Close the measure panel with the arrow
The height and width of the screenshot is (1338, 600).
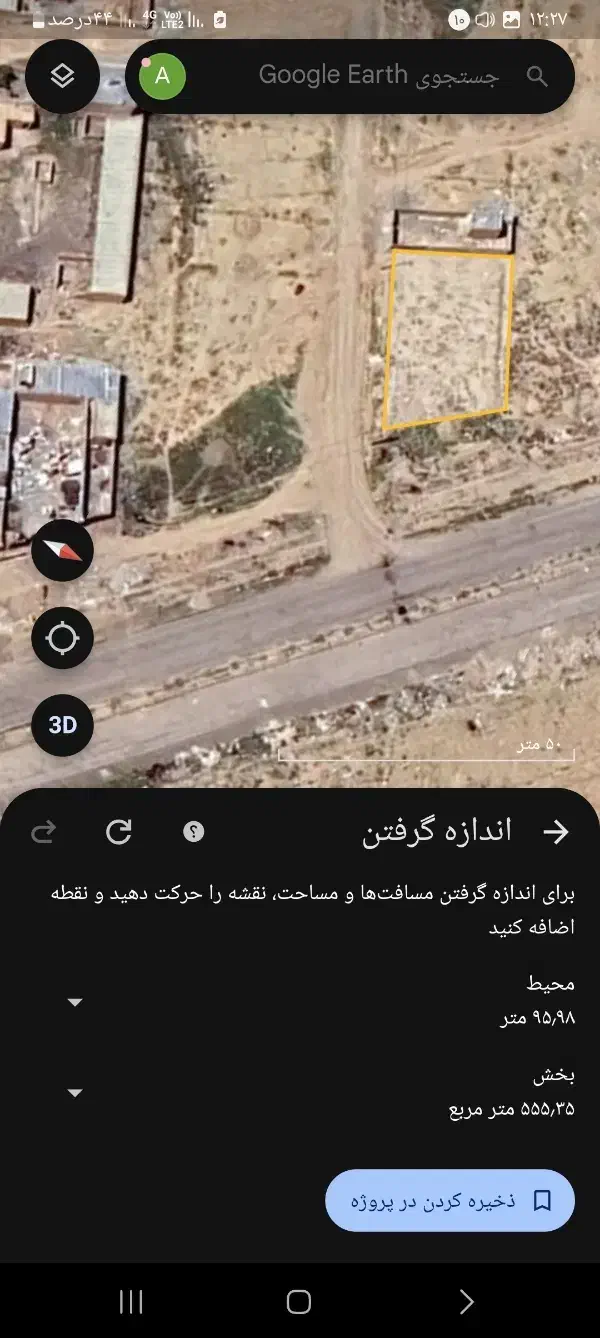pyautogui.click(x=555, y=831)
